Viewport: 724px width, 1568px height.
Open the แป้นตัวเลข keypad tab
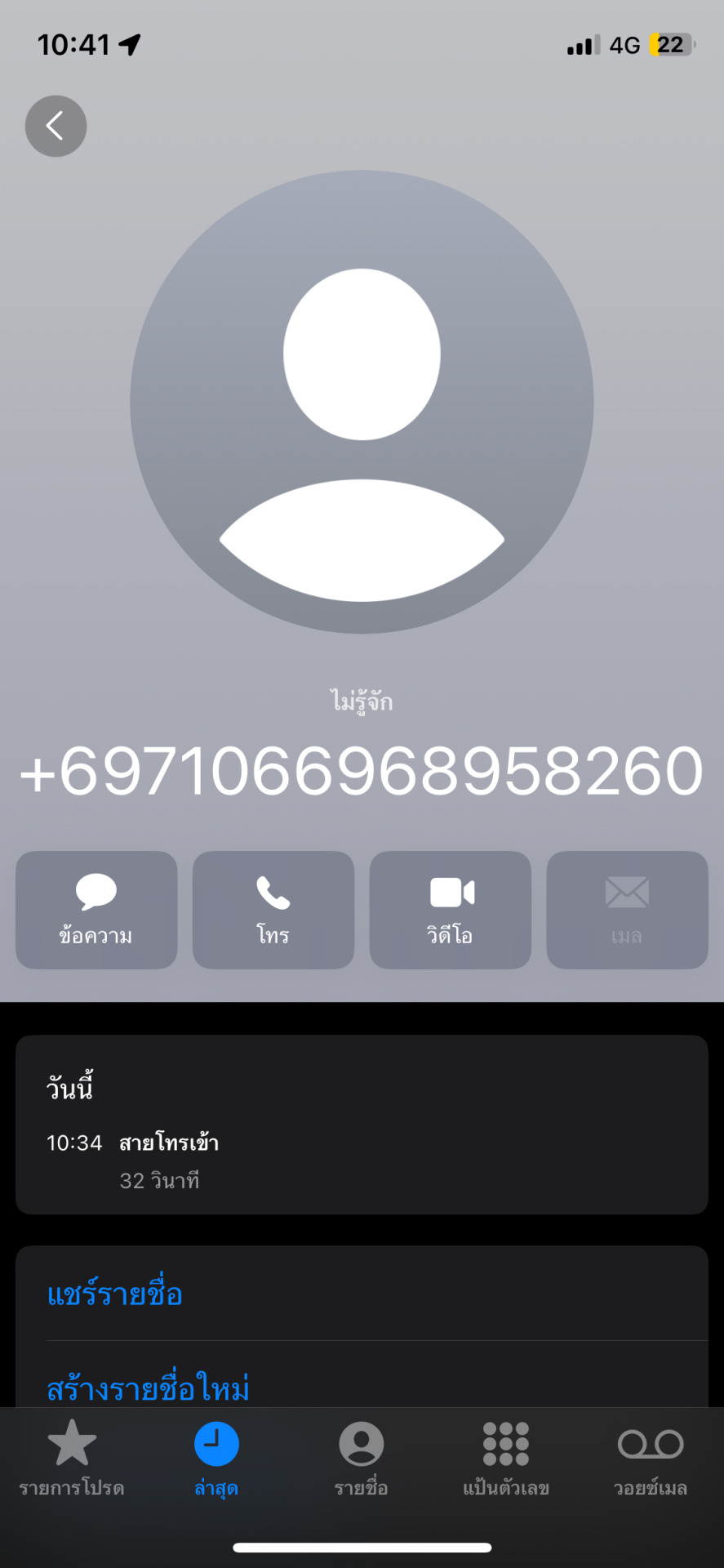click(505, 1458)
